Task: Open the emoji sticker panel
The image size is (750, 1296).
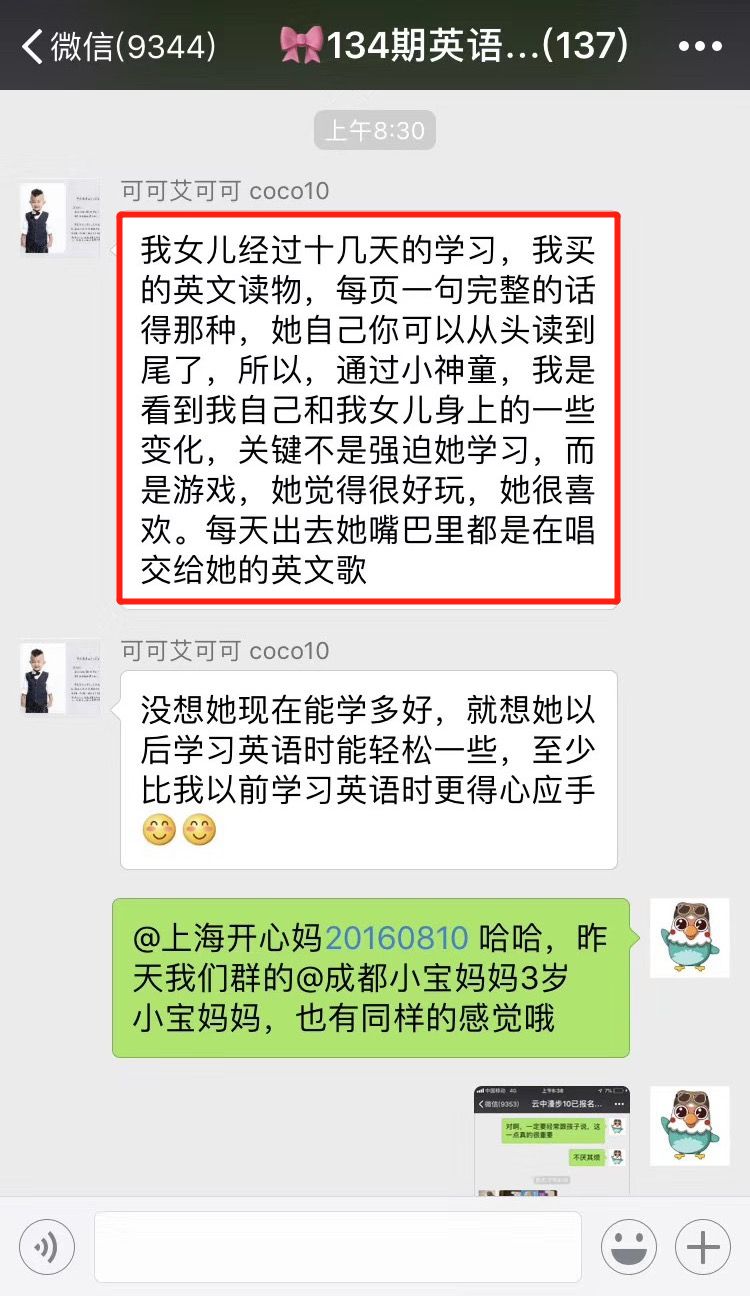Action: click(629, 1247)
